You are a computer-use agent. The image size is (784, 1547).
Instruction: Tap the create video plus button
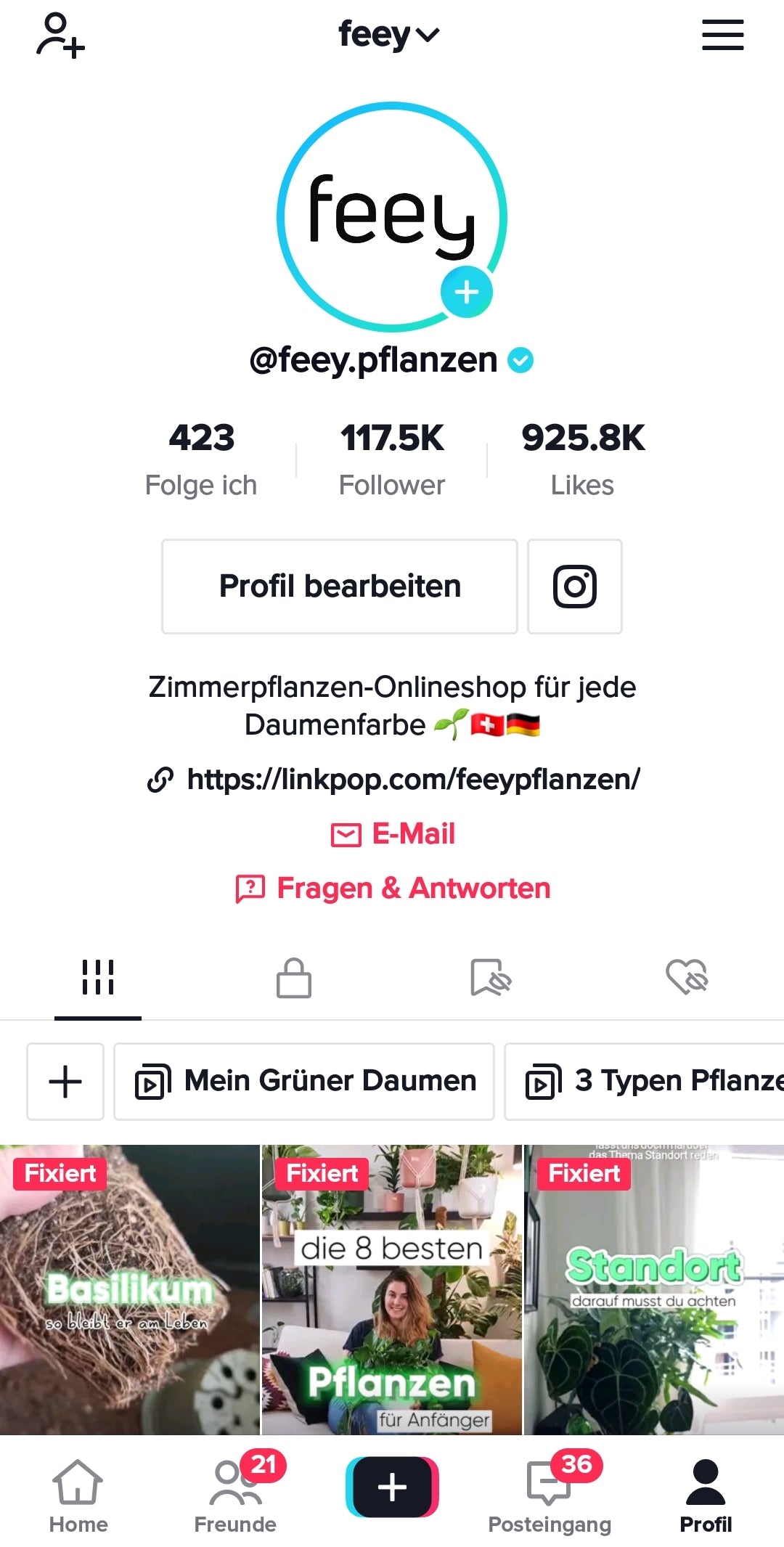coord(391,1486)
